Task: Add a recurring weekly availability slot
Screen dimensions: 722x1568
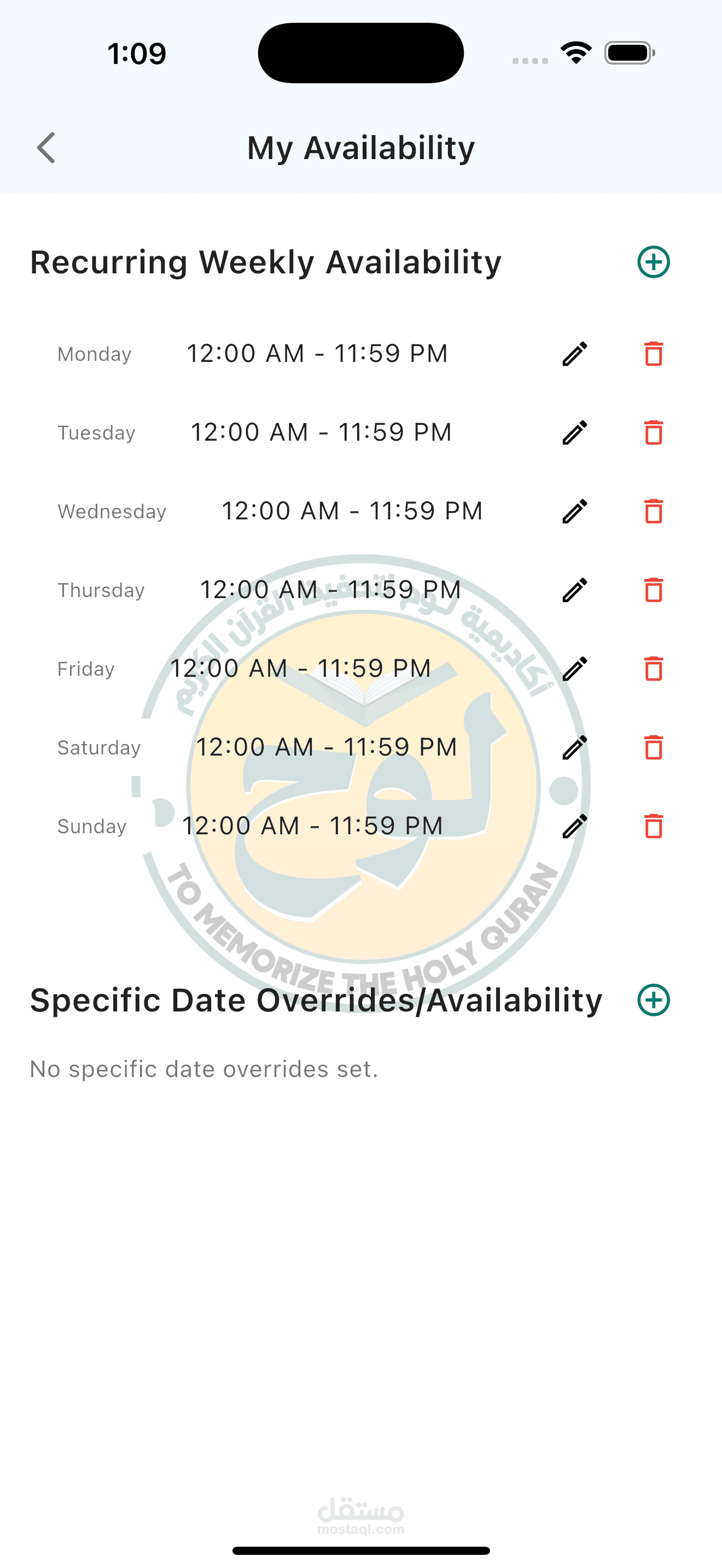Action: coord(653,262)
